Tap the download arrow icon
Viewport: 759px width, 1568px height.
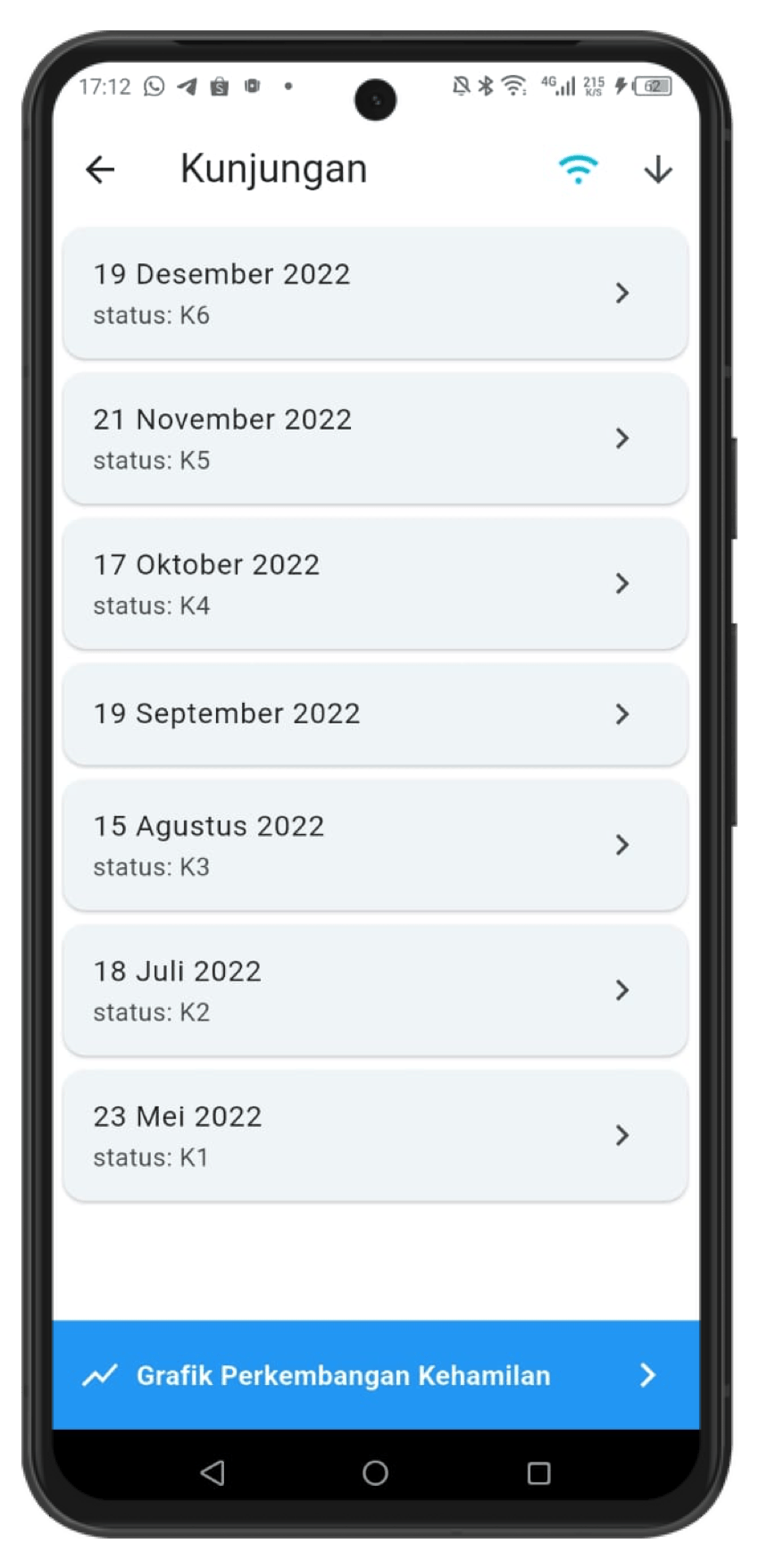658,170
